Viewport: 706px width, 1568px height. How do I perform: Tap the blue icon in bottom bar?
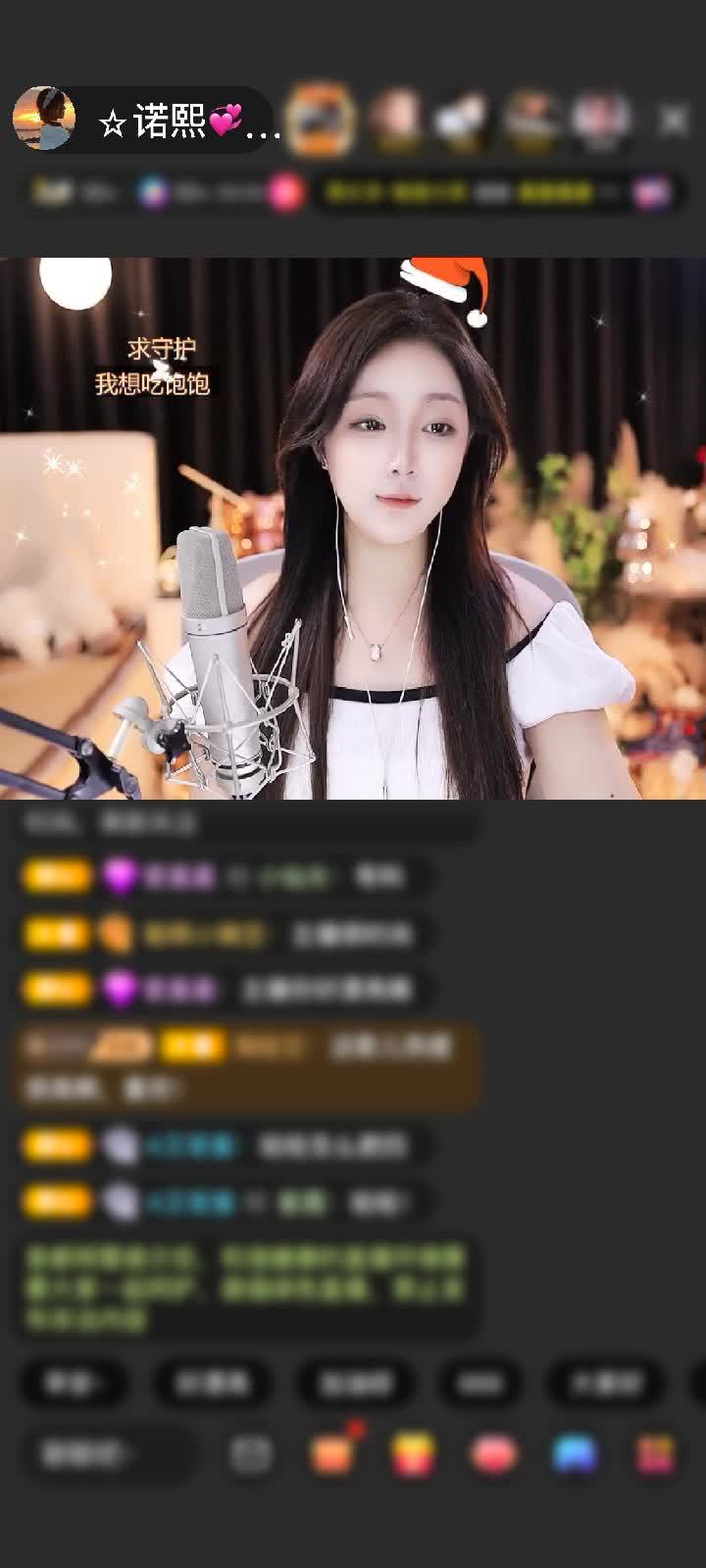pos(575,1454)
